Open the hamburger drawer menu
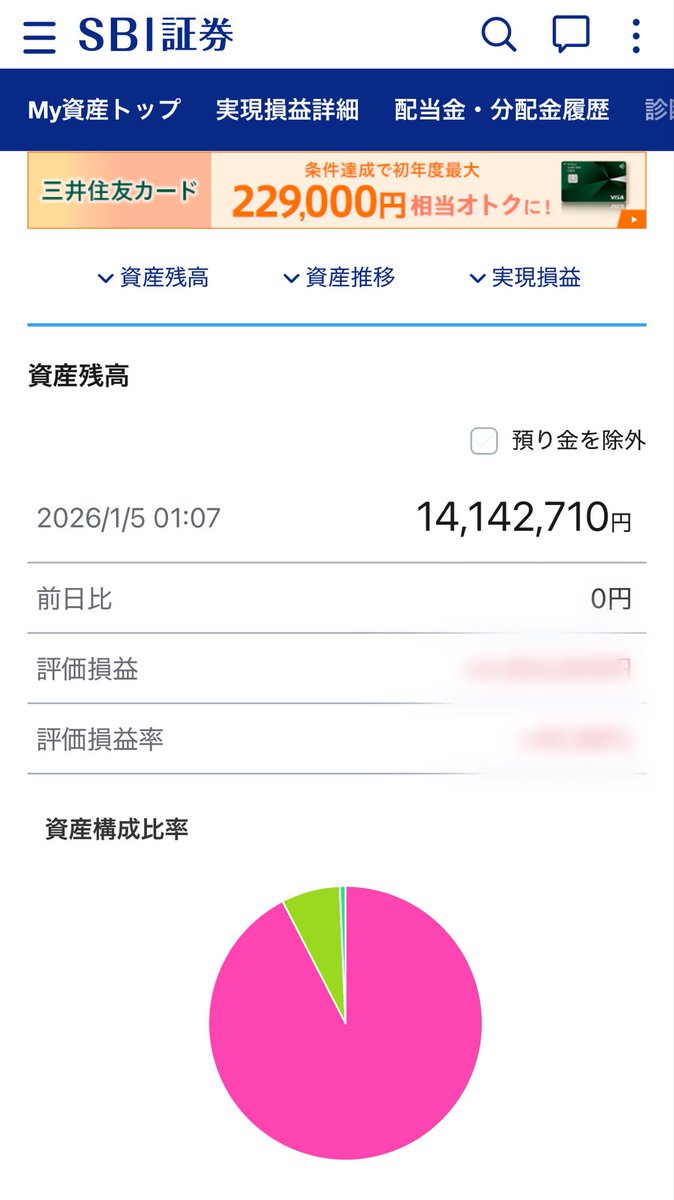The image size is (674, 1200). pyautogui.click(x=39, y=37)
